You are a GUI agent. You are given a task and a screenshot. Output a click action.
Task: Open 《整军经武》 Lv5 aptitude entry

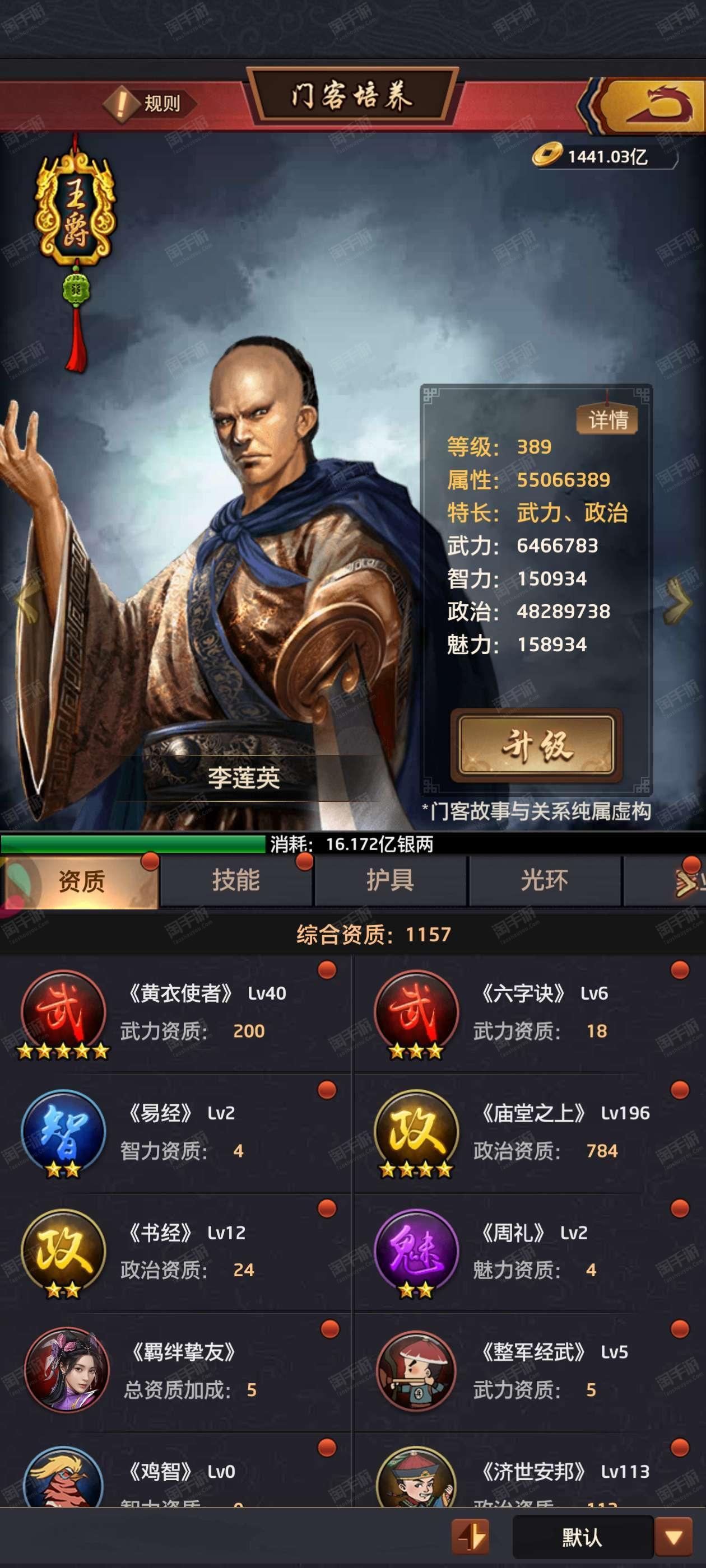[529, 1371]
